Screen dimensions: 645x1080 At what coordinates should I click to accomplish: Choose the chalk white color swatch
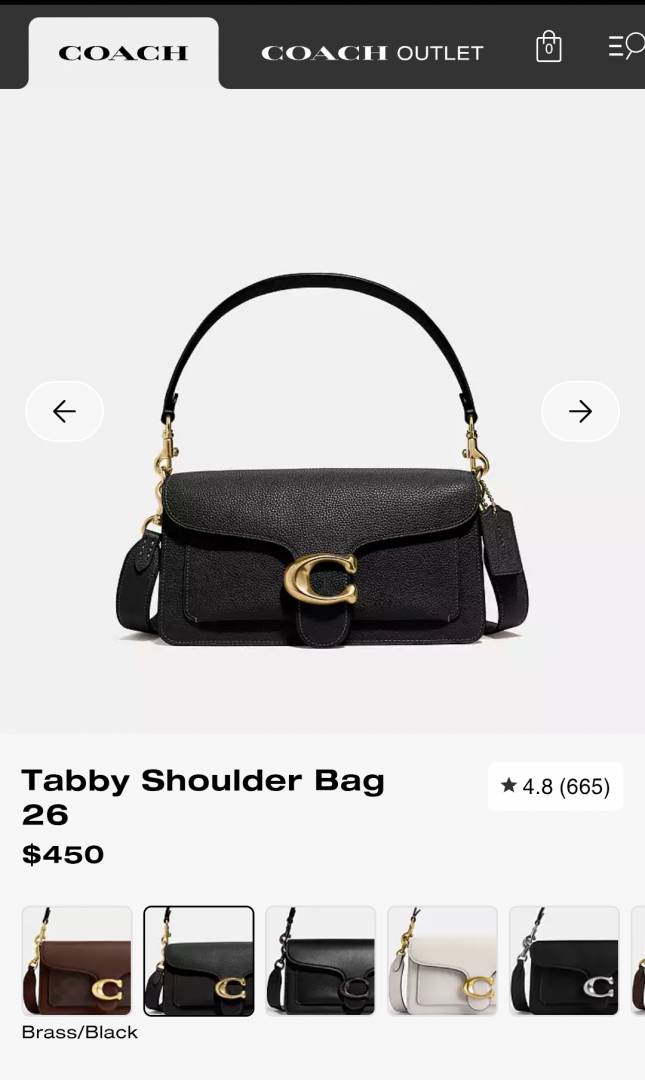click(x=442, y=961)
